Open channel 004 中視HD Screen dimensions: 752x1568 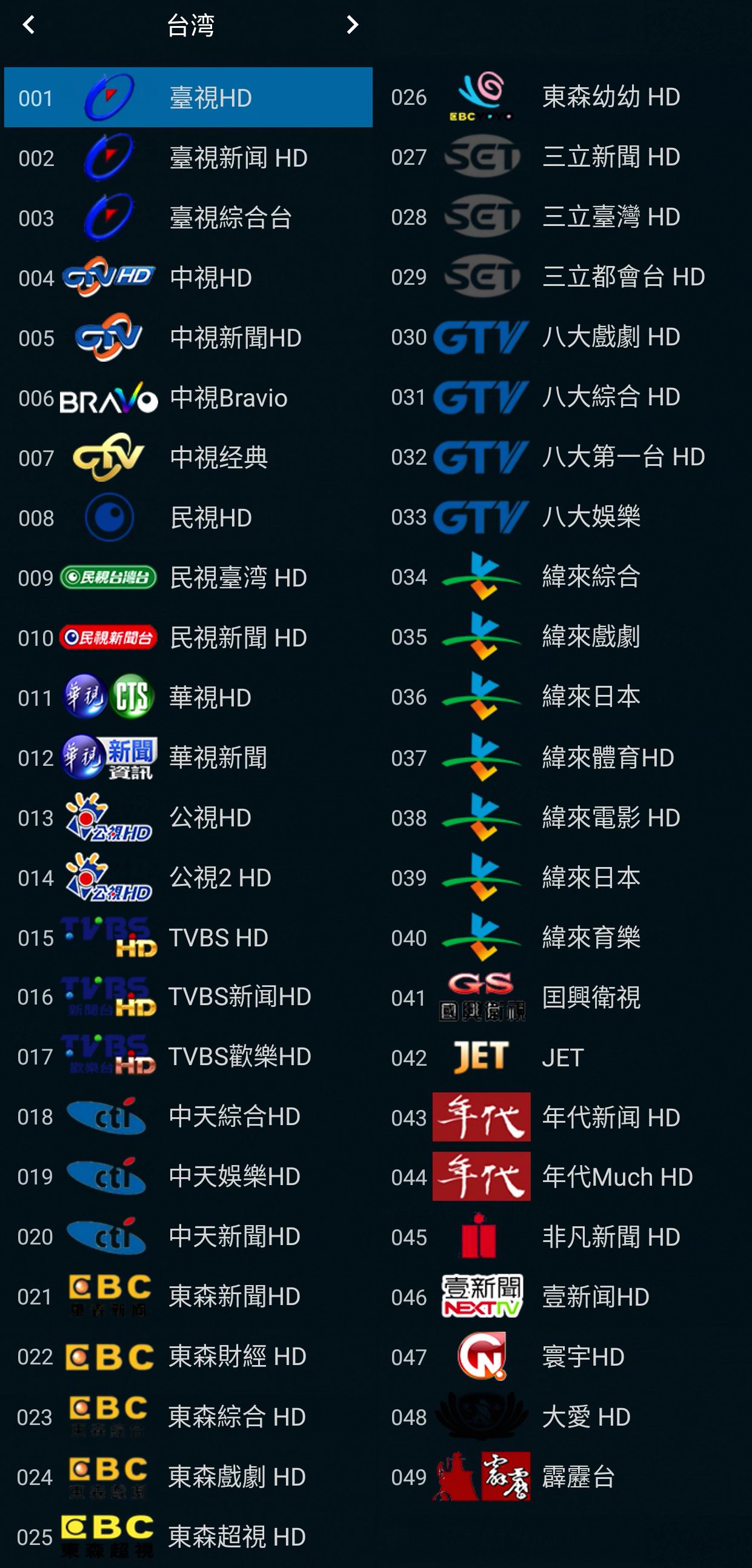click(x=188, y=277)
